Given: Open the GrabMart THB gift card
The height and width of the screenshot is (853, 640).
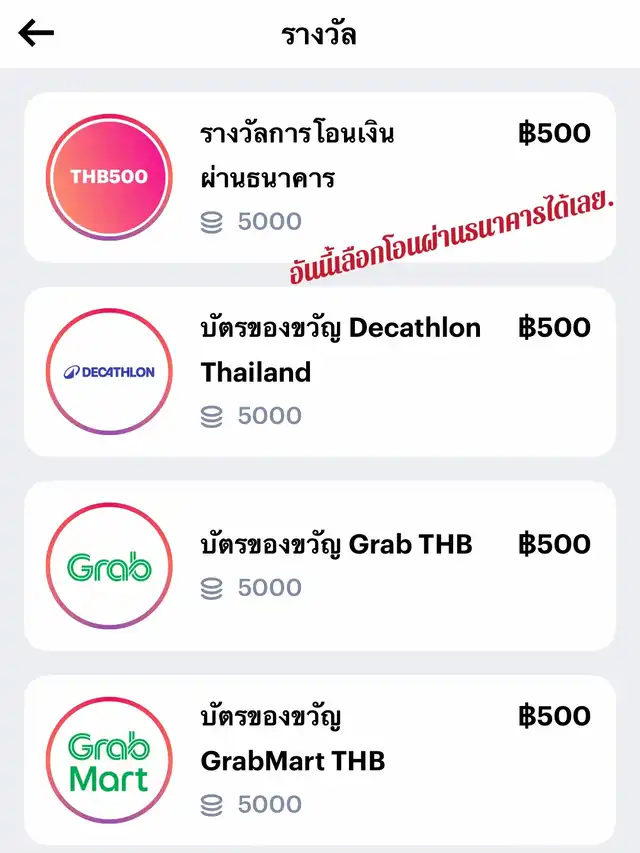Looking at the screenshot, I should (x=319, y=760).
